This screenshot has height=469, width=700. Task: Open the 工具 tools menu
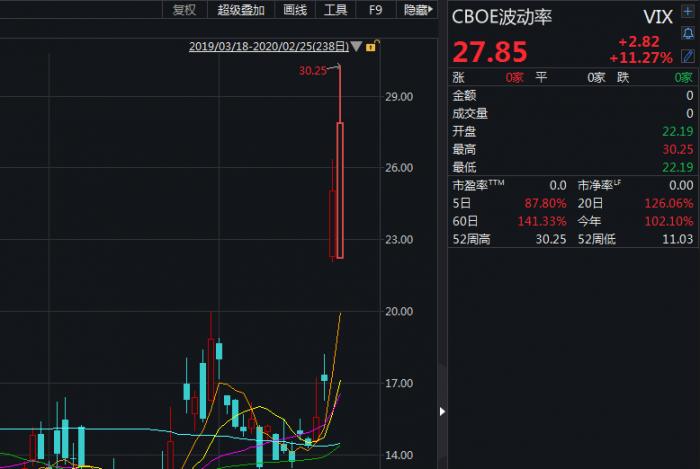336,11
